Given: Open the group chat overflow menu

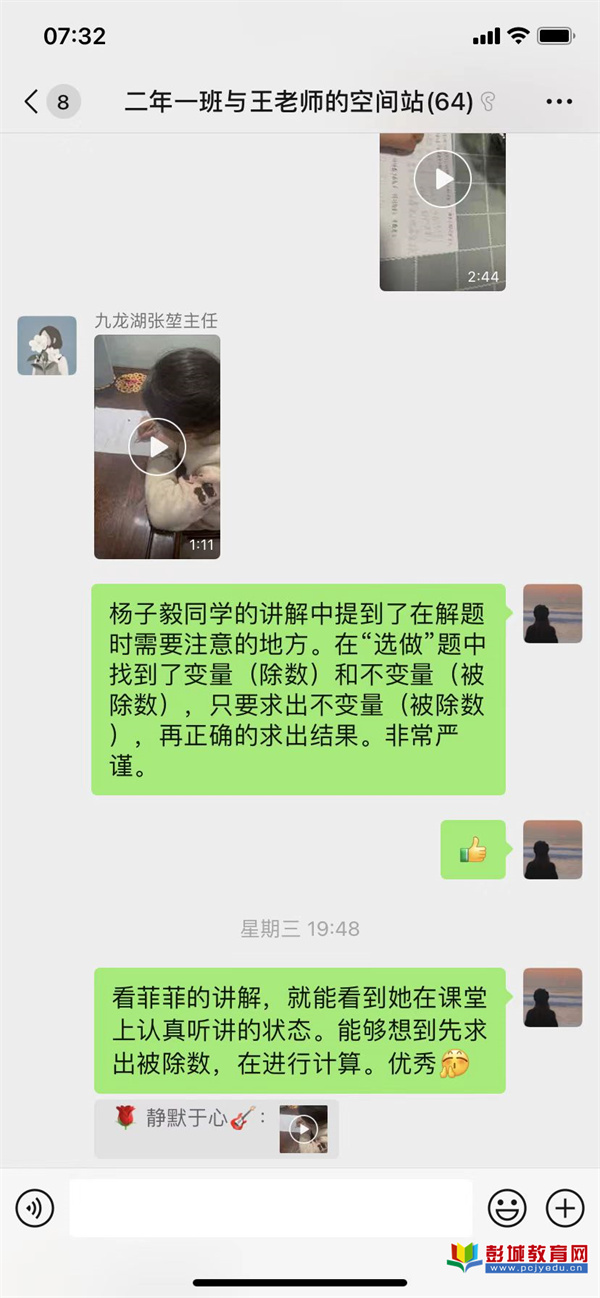Looking at the screenshot, I should tap(559, 101).
